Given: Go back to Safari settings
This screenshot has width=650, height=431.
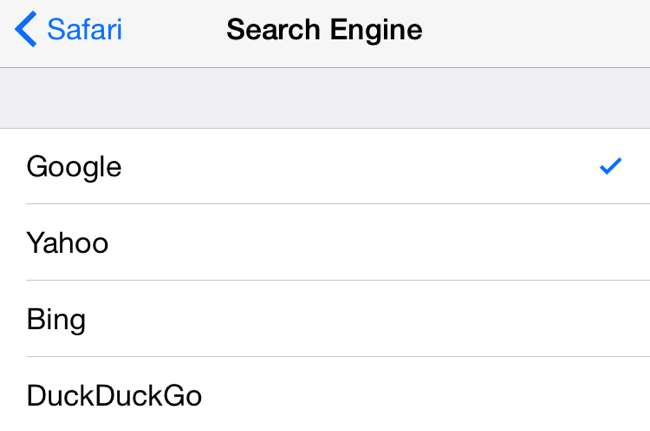Looking at the screenshot, I should point(68,30).
